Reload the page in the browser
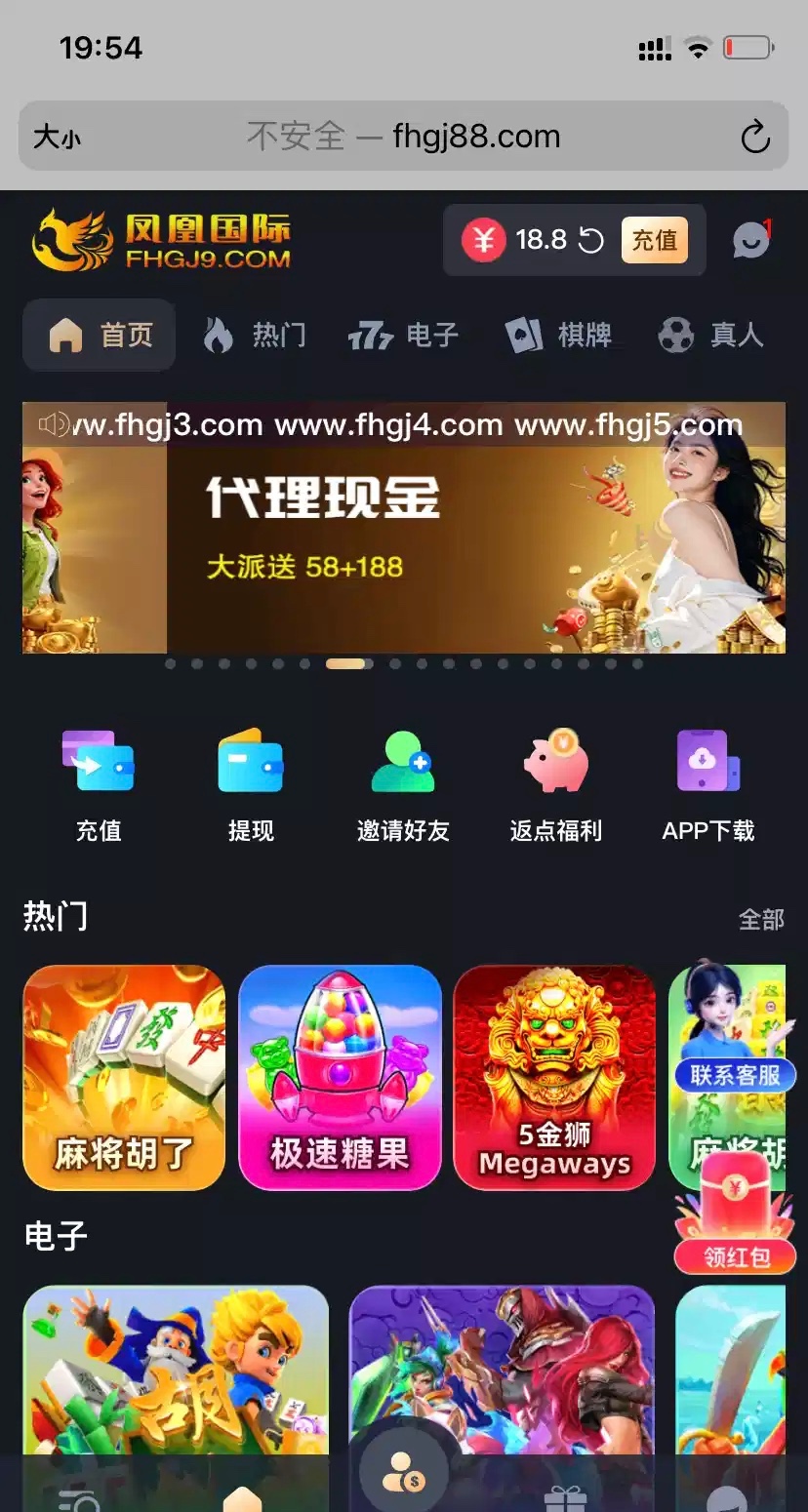The width and height of the screenshot is (808, 1512). pos(754,138)
